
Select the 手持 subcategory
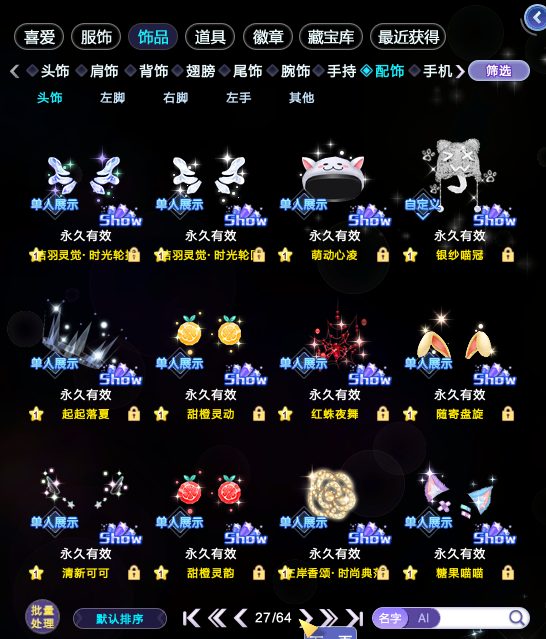tap(341, 71)
